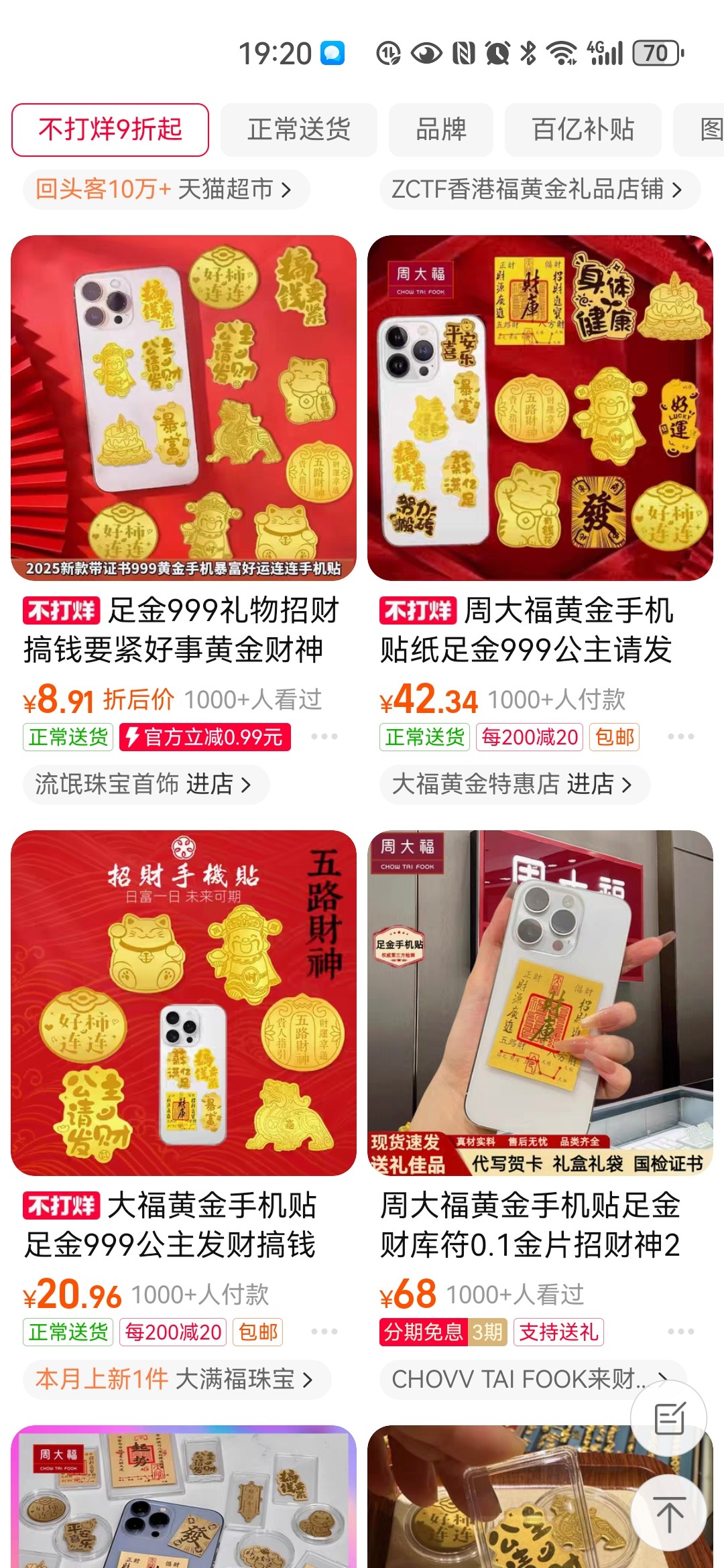Viewport: 724px width, 1568px height.
Task: Open the 足金999礼物招财 product at ¥8.91
Action: pyautogui.click(x=183, y=407)
